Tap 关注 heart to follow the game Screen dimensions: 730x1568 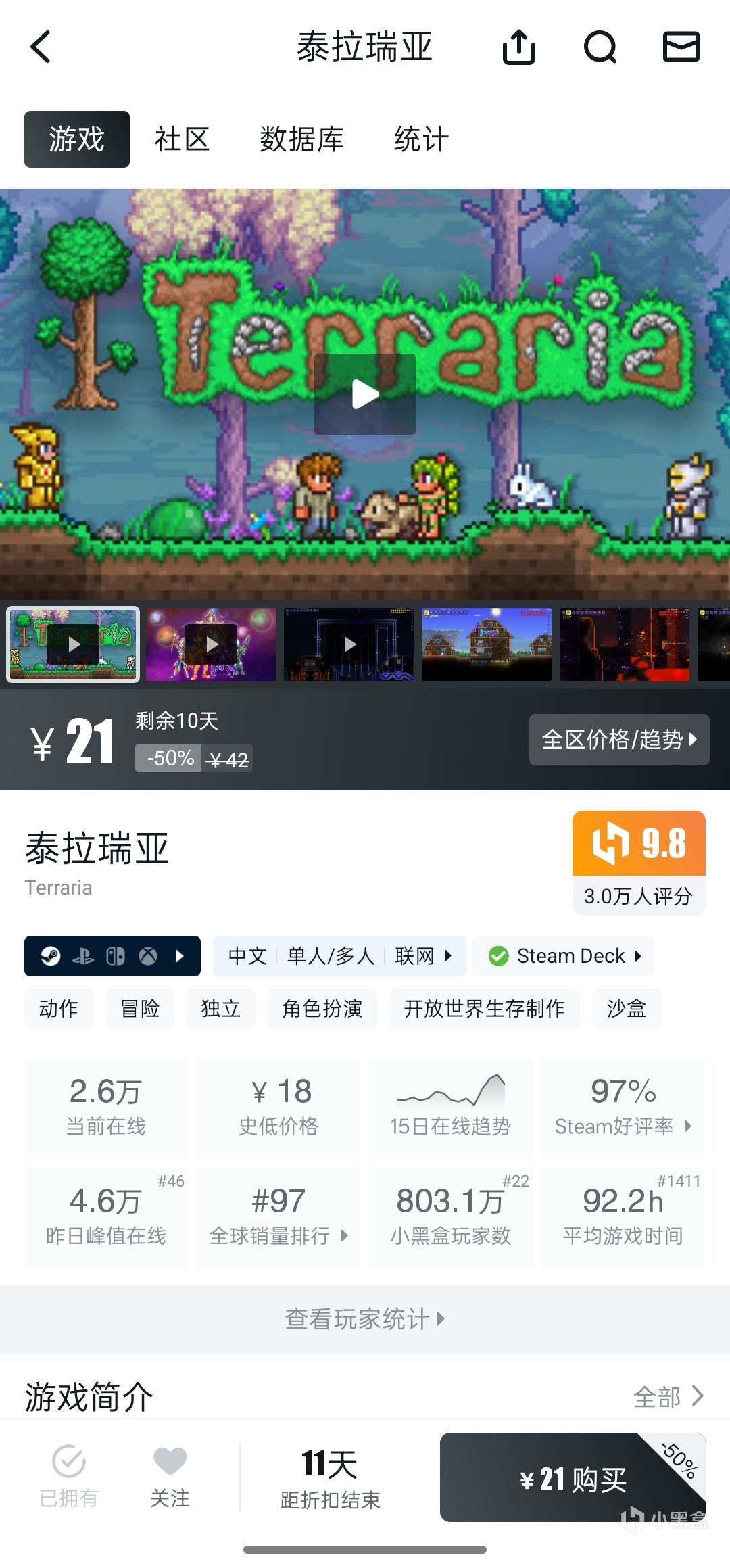[170, 1477]
